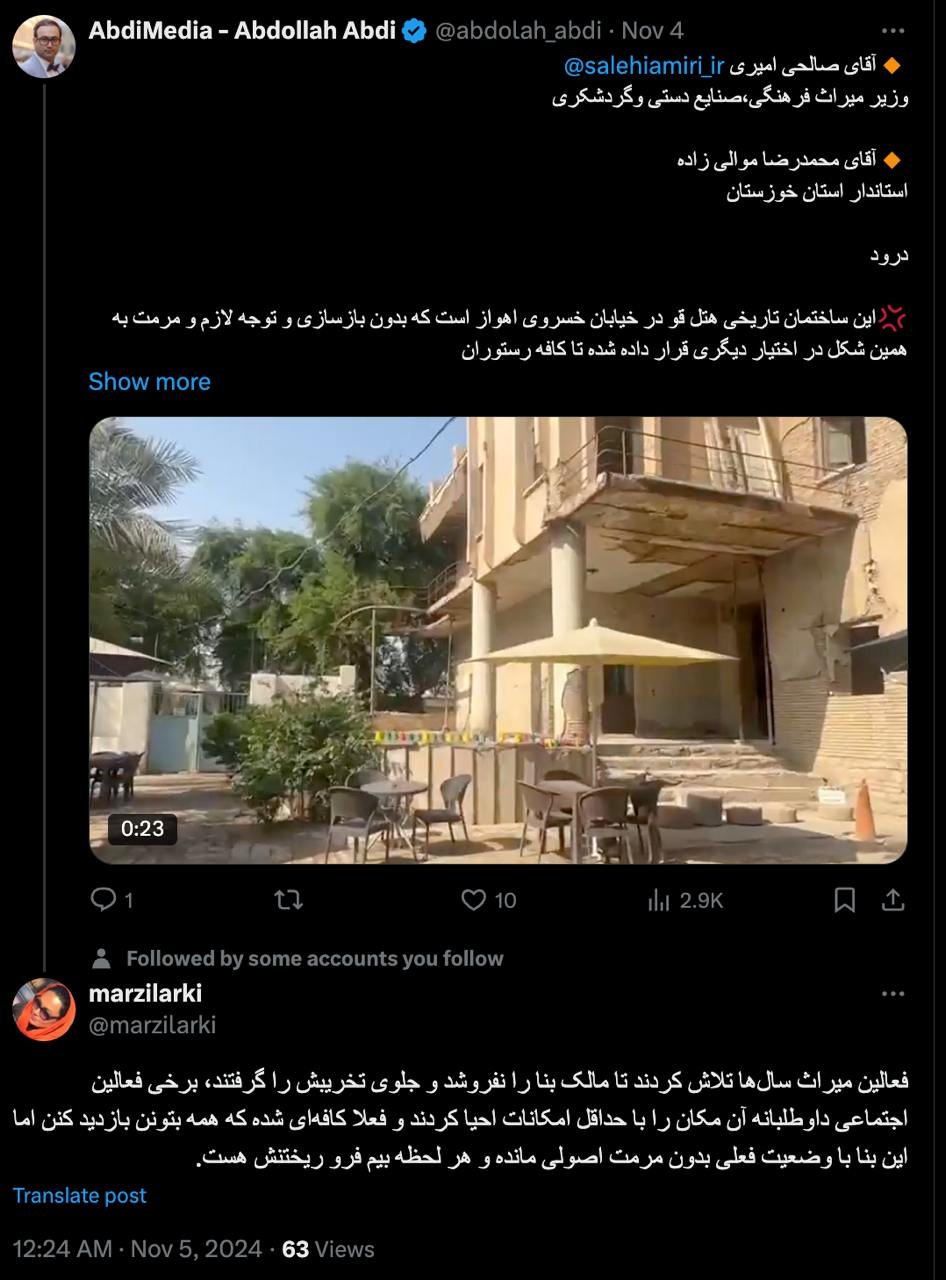The height and width of the screenshot is (1280, 946).
Task: Bookmark Abdollah Abdi's post
Action: coord(845,900)
